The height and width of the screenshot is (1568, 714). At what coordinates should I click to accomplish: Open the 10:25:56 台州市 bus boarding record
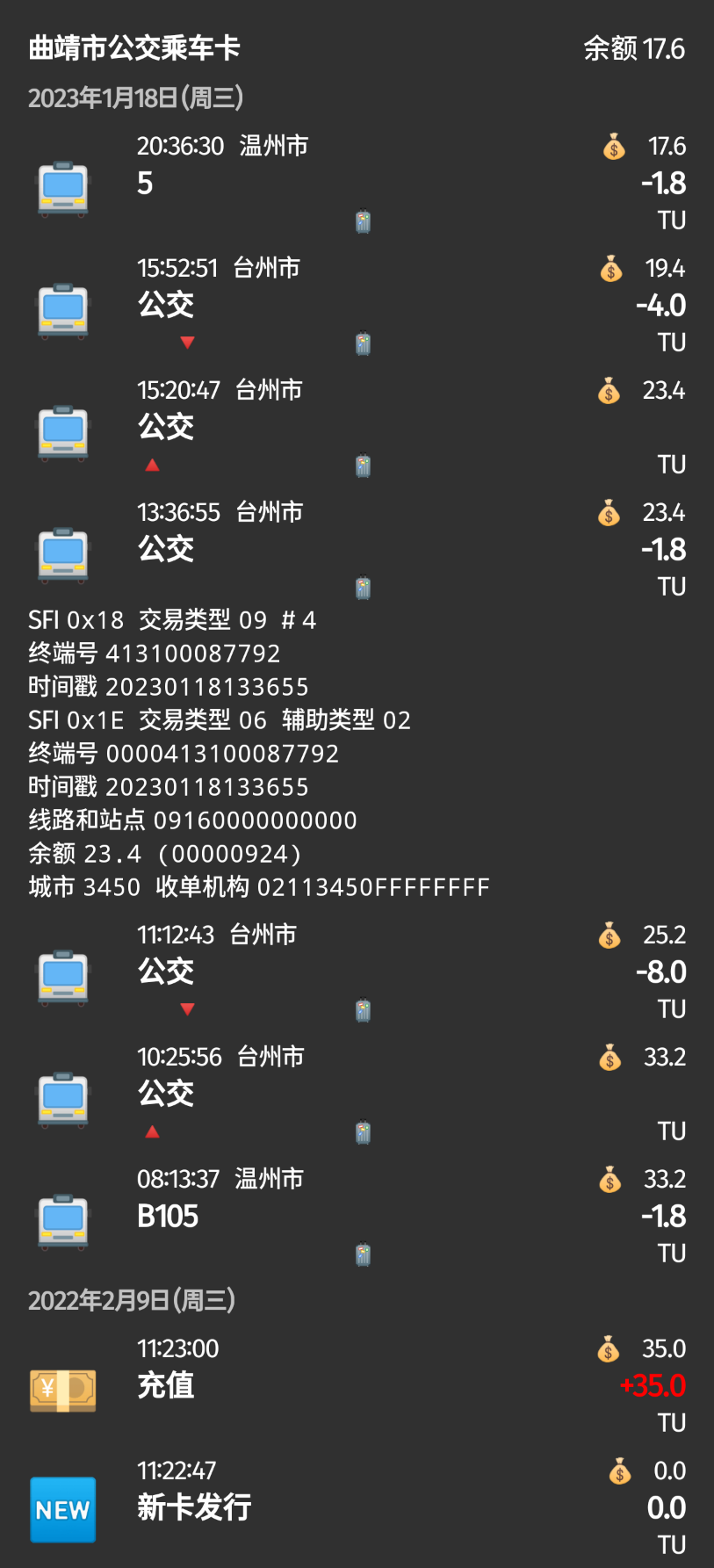coord(357,1094)
